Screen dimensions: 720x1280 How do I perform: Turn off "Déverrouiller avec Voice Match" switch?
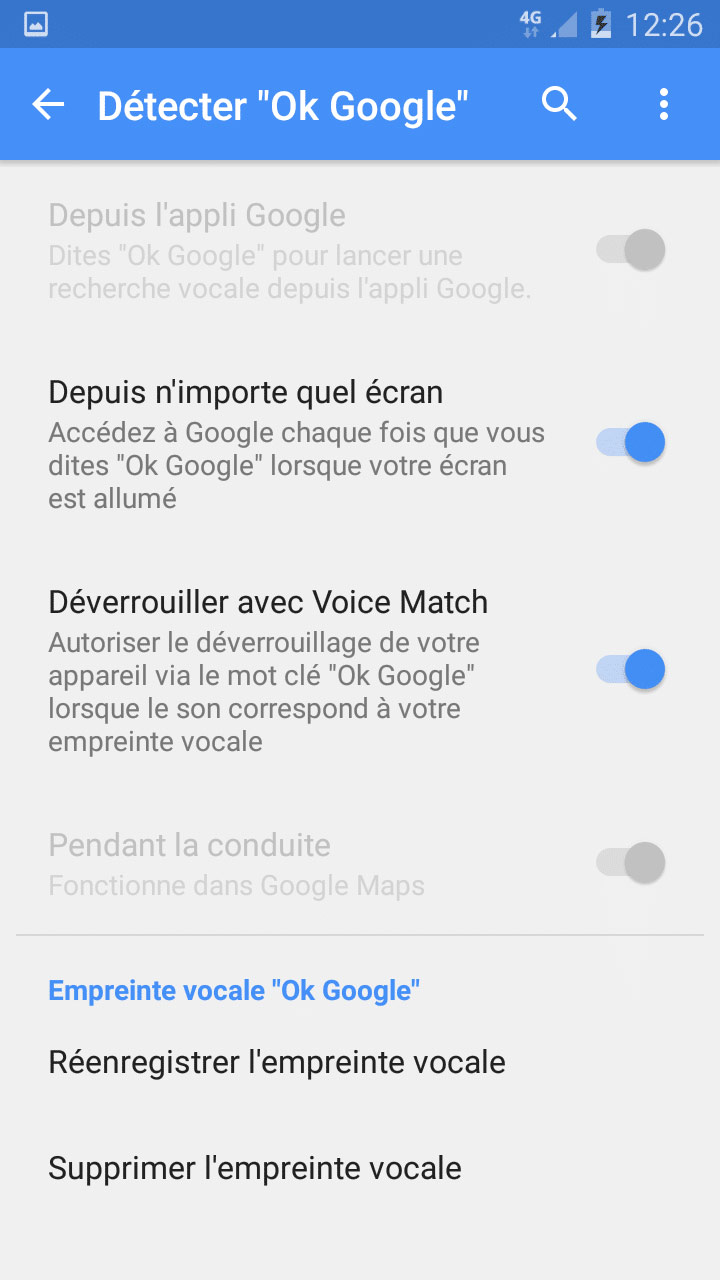pyautogui.click(x=631, y=669)
